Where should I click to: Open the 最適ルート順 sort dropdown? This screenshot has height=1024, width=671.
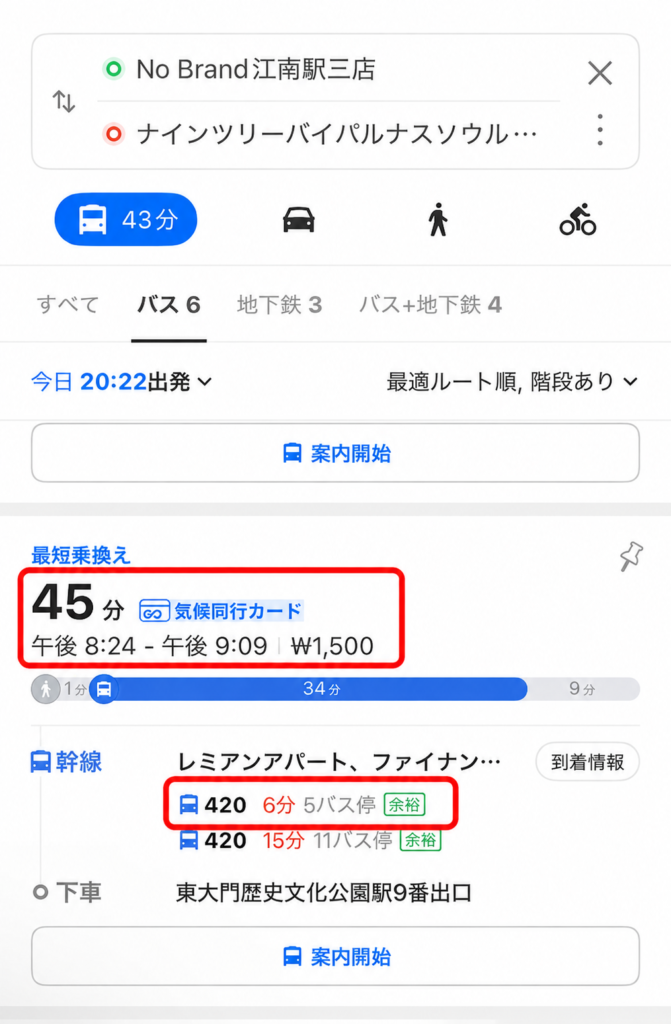click(512, 381)
